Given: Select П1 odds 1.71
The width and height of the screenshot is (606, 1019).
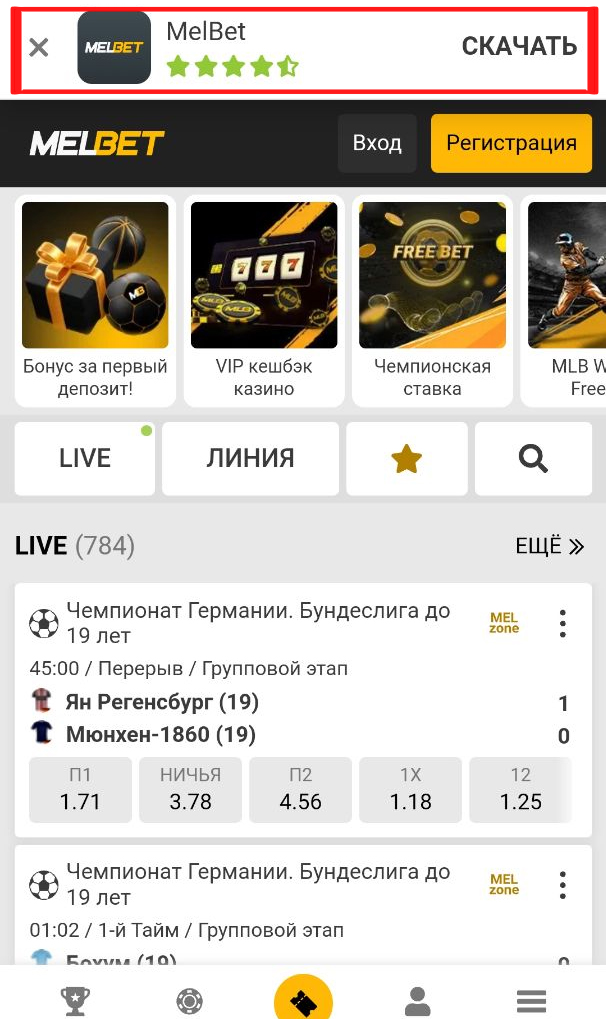Looking at the screenshot, I should [80, 789].
